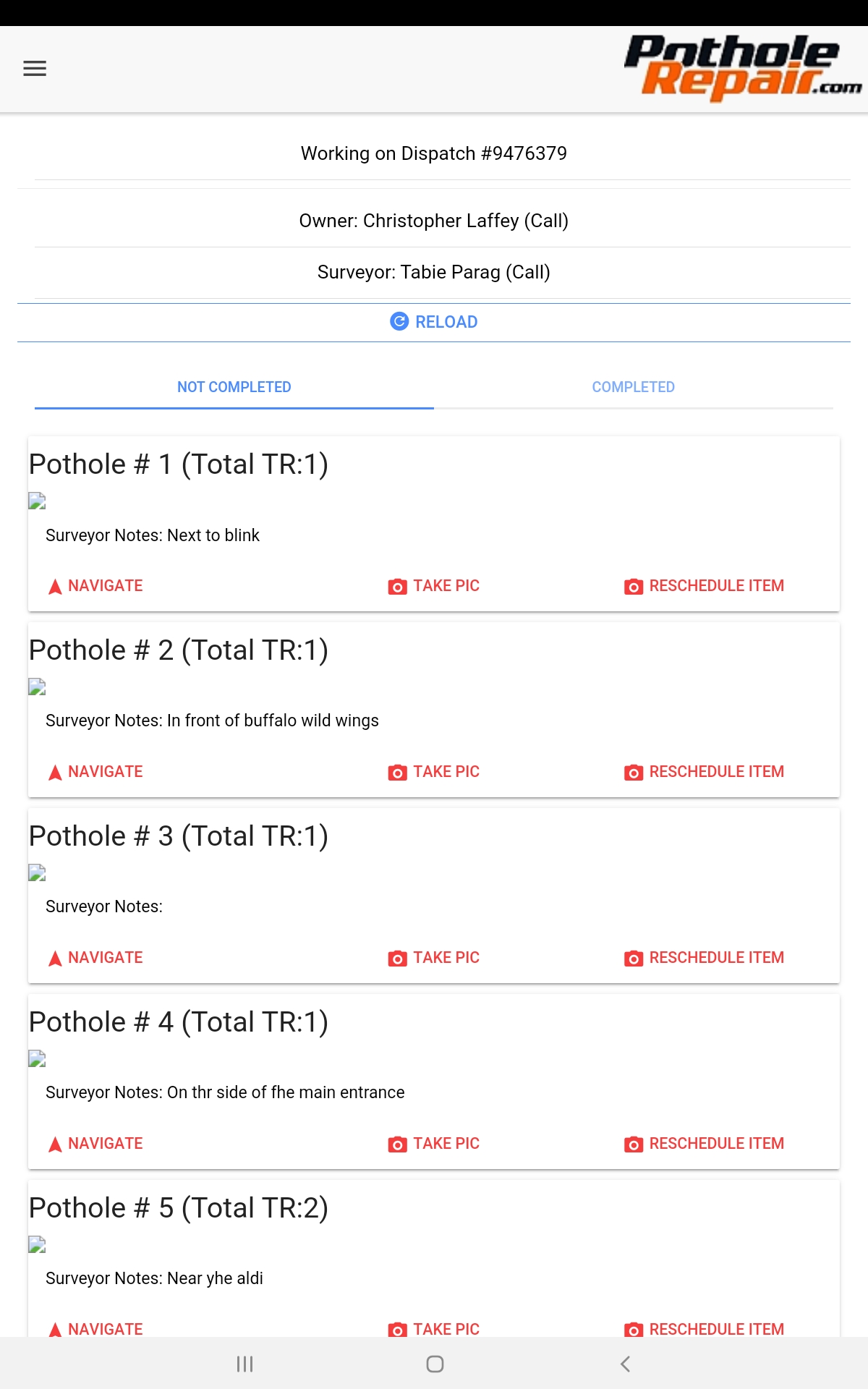The height and width of the screenshot is (1389, 868).
Task: Reload the dispatch list
Action: pos(434,322)
